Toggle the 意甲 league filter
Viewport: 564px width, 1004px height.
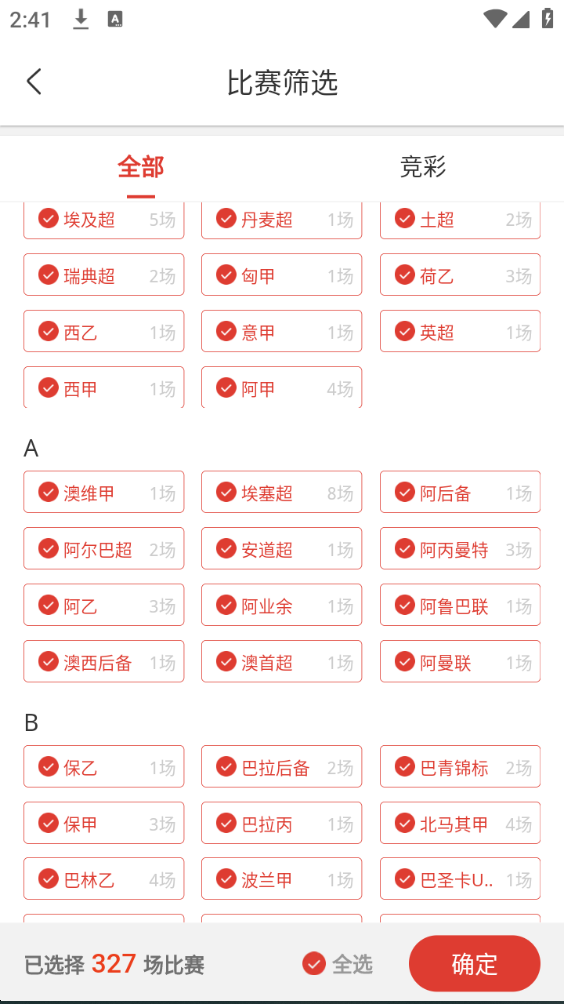[x=282, y=331]
